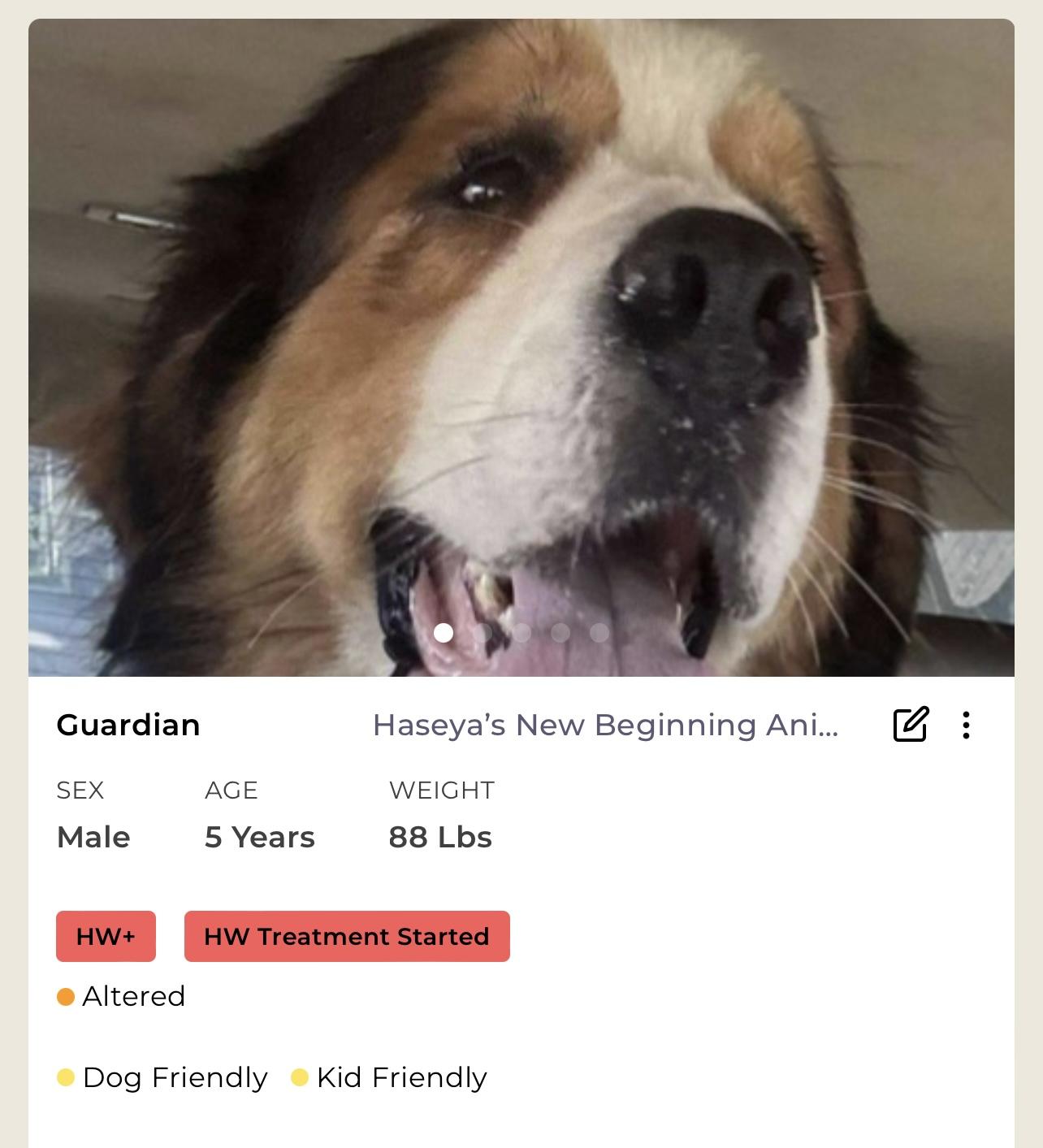Open the three-dot overflow menu
The height and width of the screenshot is (1148, 1043).
point(966,725)
